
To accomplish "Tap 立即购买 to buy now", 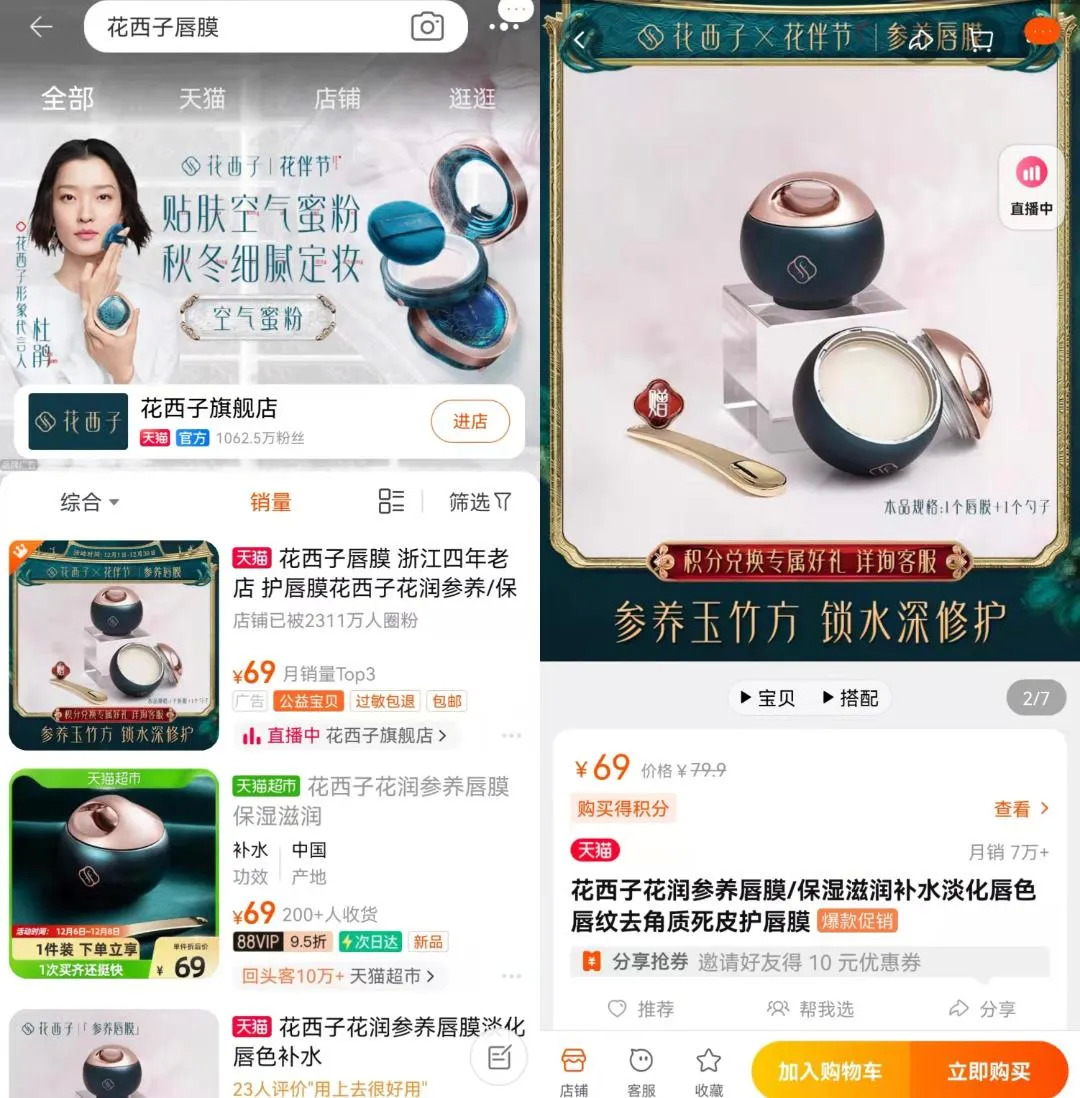I will pyautogui.click(x=988, y=1071).
